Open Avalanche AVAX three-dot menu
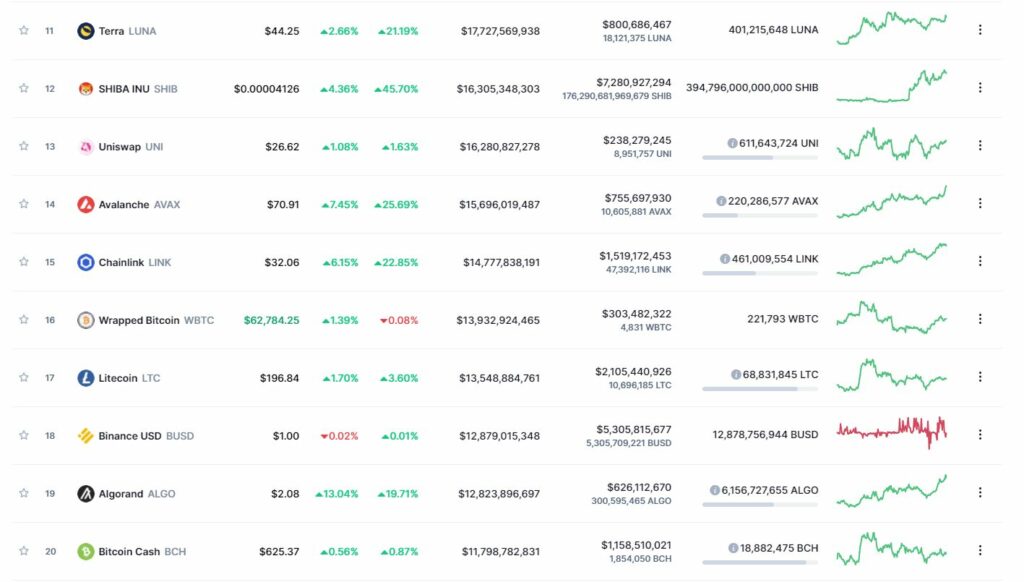 980,204
